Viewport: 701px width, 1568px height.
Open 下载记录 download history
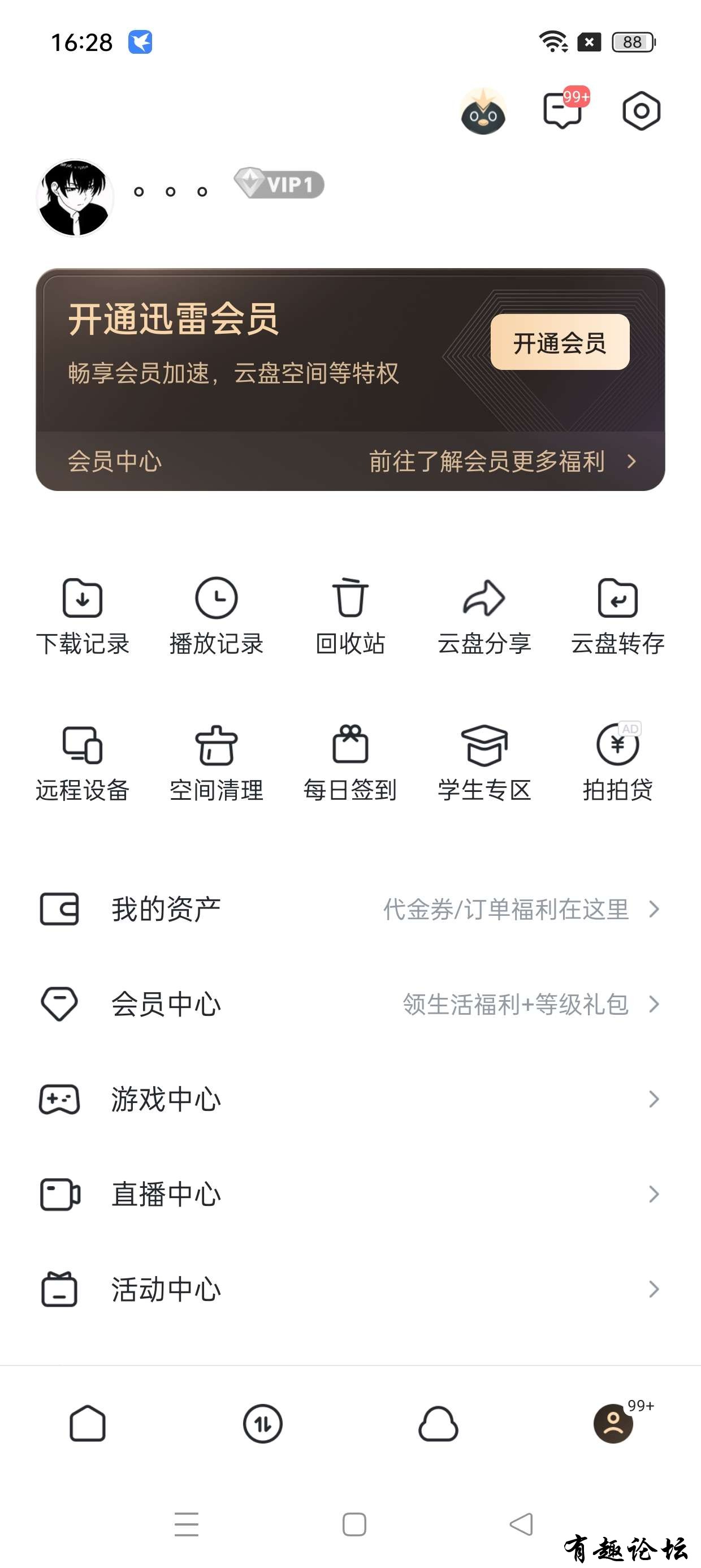point(83,615)
